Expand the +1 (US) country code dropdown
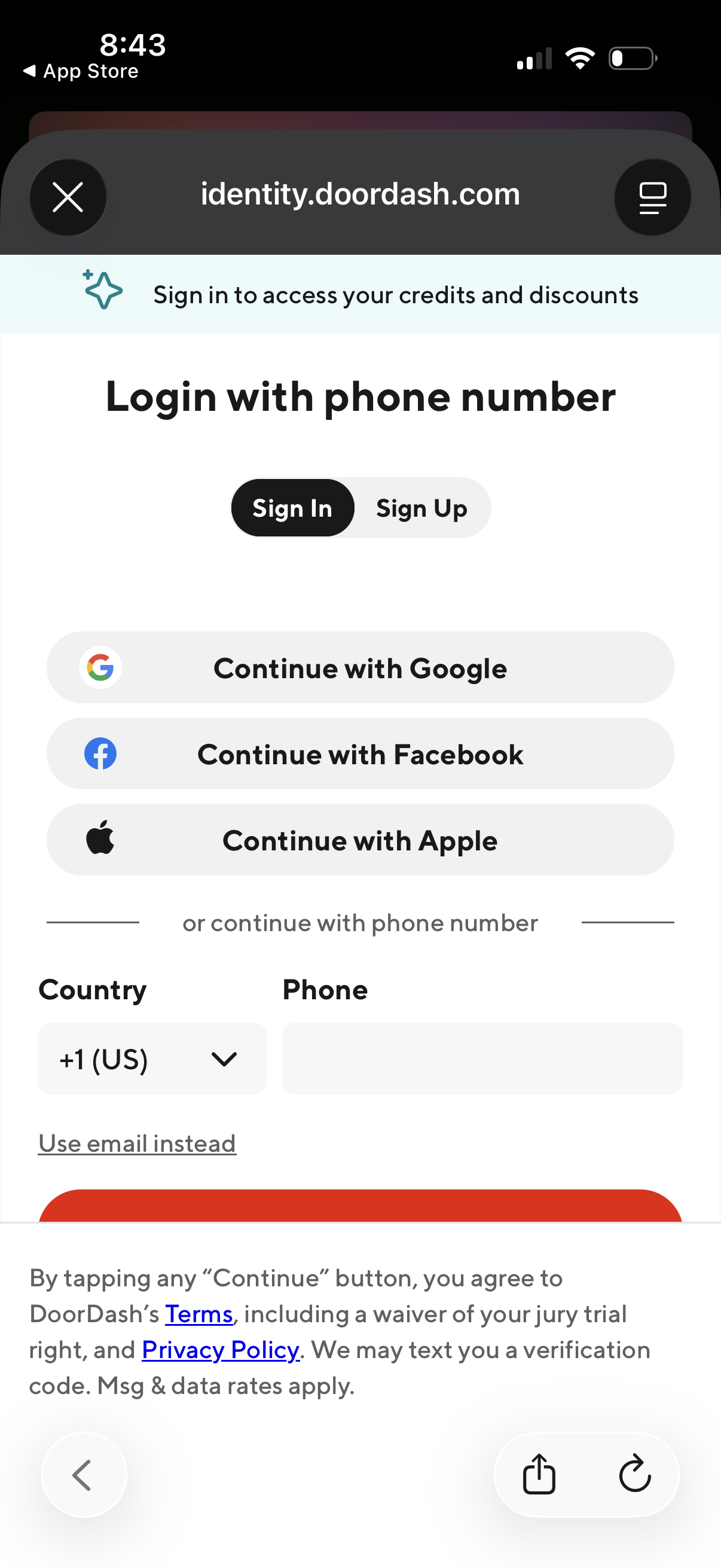Screen dimensions: 721x1568 pos(152,1059)
